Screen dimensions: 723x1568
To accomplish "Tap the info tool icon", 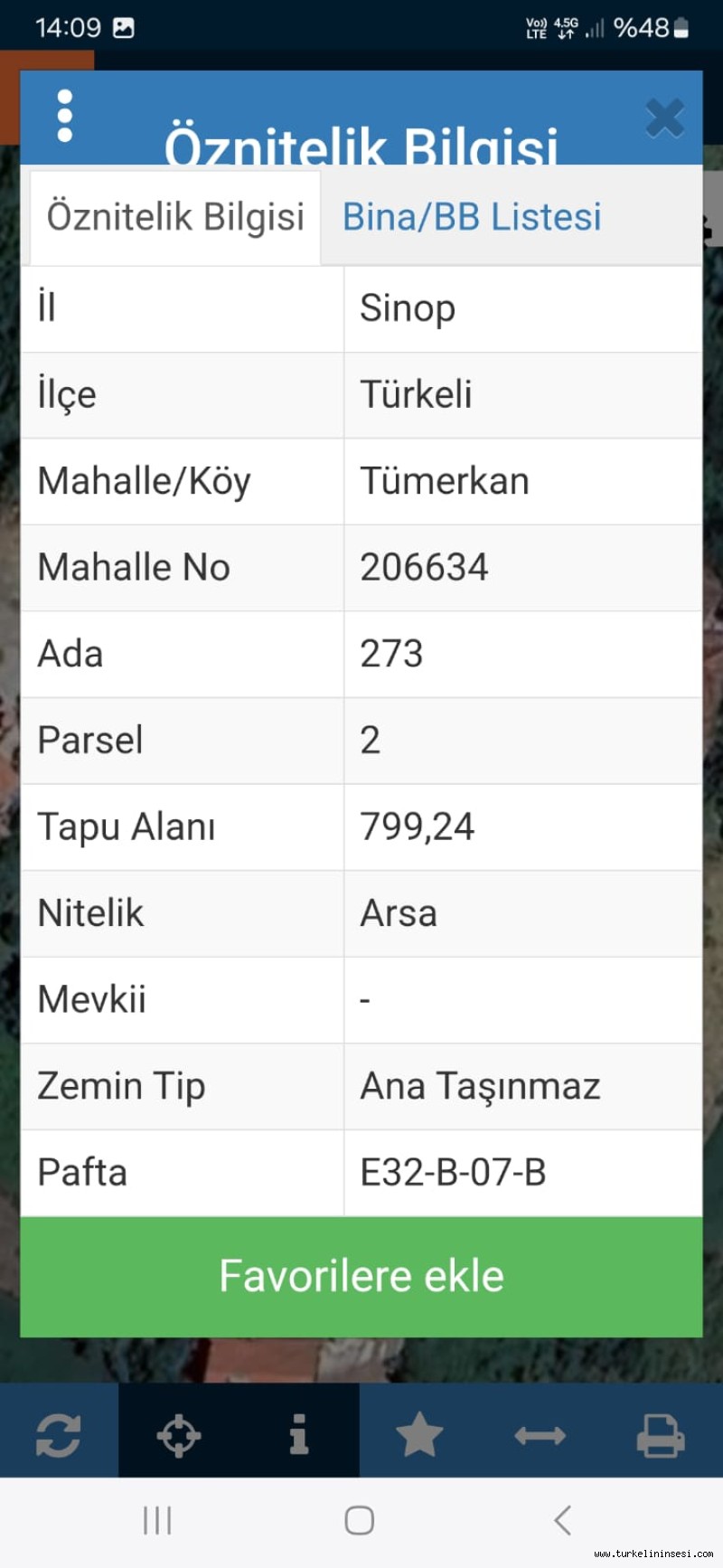I will pos(299,1434).
